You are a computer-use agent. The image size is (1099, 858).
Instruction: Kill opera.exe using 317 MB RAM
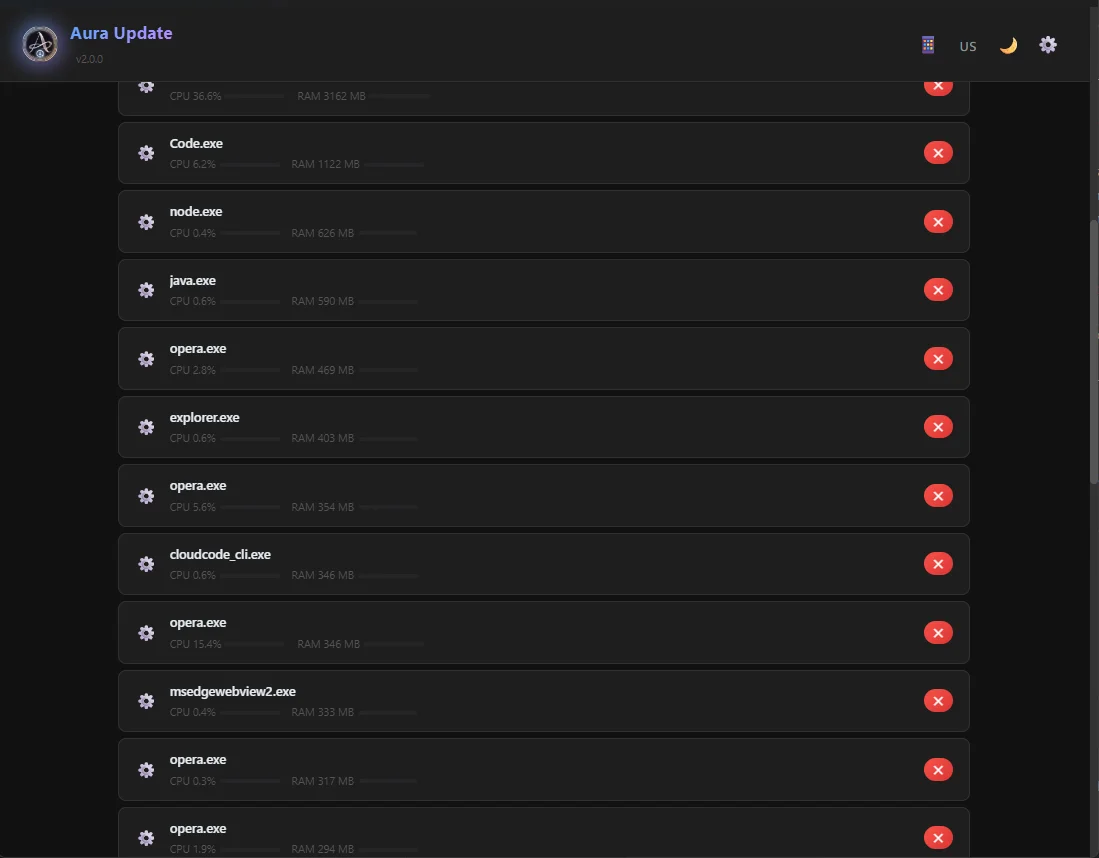(x=937, y=770)
